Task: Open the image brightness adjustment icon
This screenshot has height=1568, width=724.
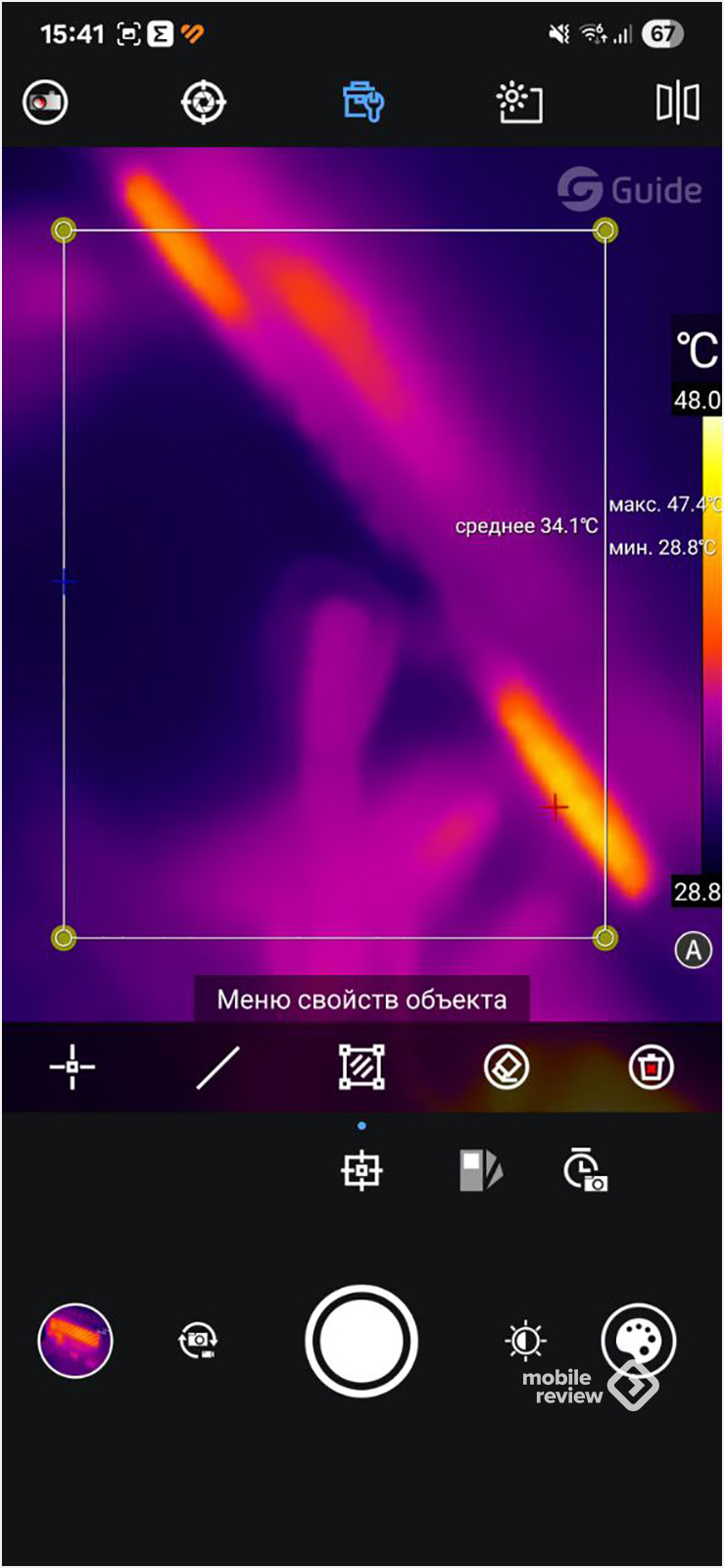Action: 519,102
